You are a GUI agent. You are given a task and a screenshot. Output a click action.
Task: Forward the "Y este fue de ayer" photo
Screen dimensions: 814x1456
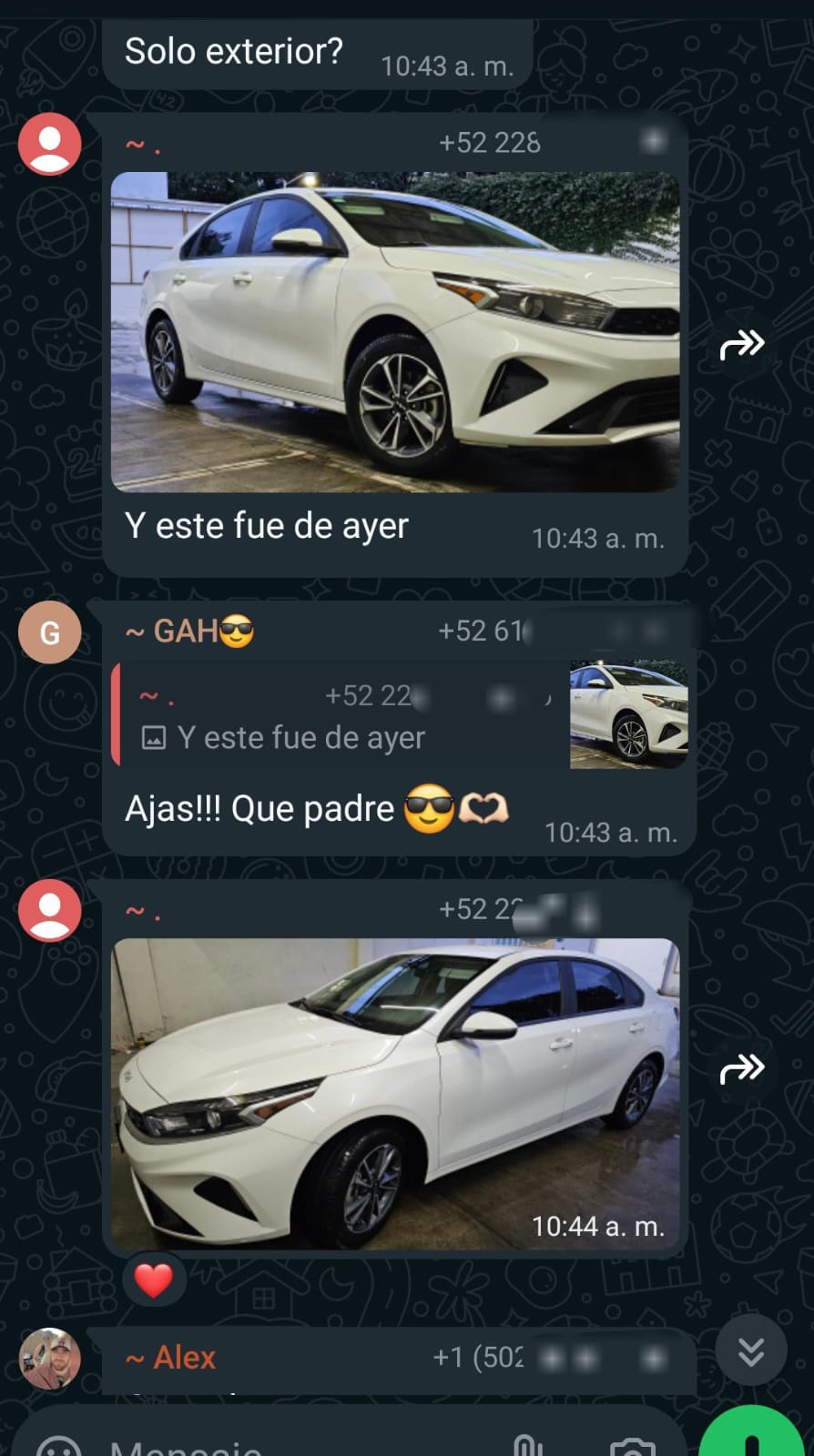(x=742, y=345)
